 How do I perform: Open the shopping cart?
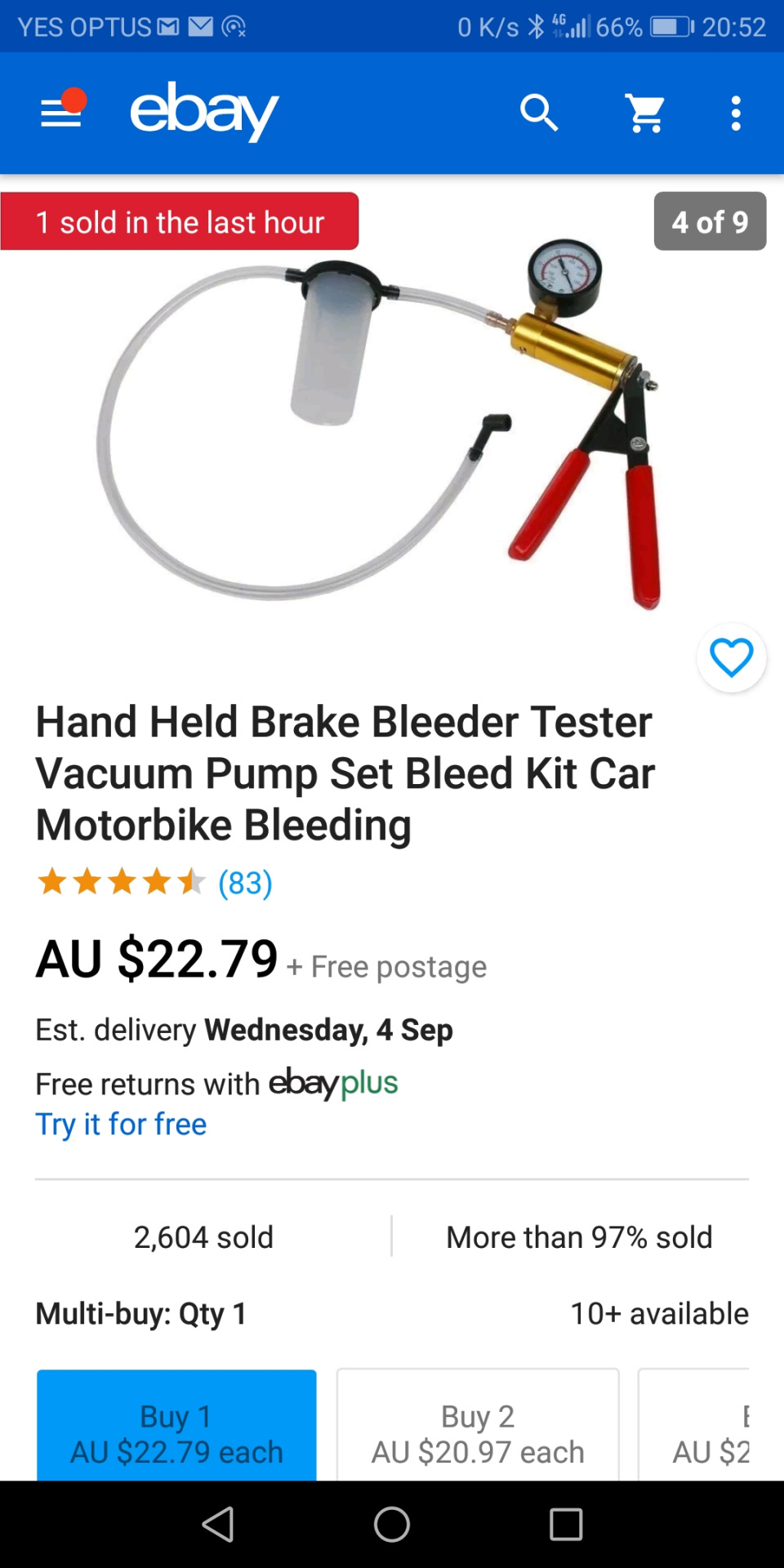coord(644,113)
